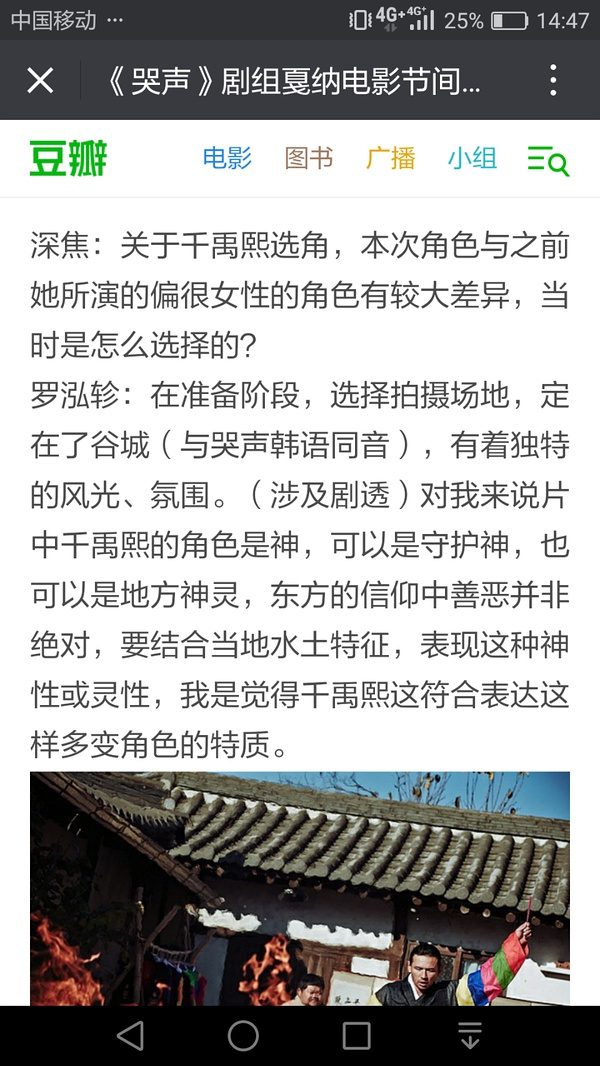Open the menu search icon
The width and height of the screenshot is (600, 1066).
click(548, 160)
